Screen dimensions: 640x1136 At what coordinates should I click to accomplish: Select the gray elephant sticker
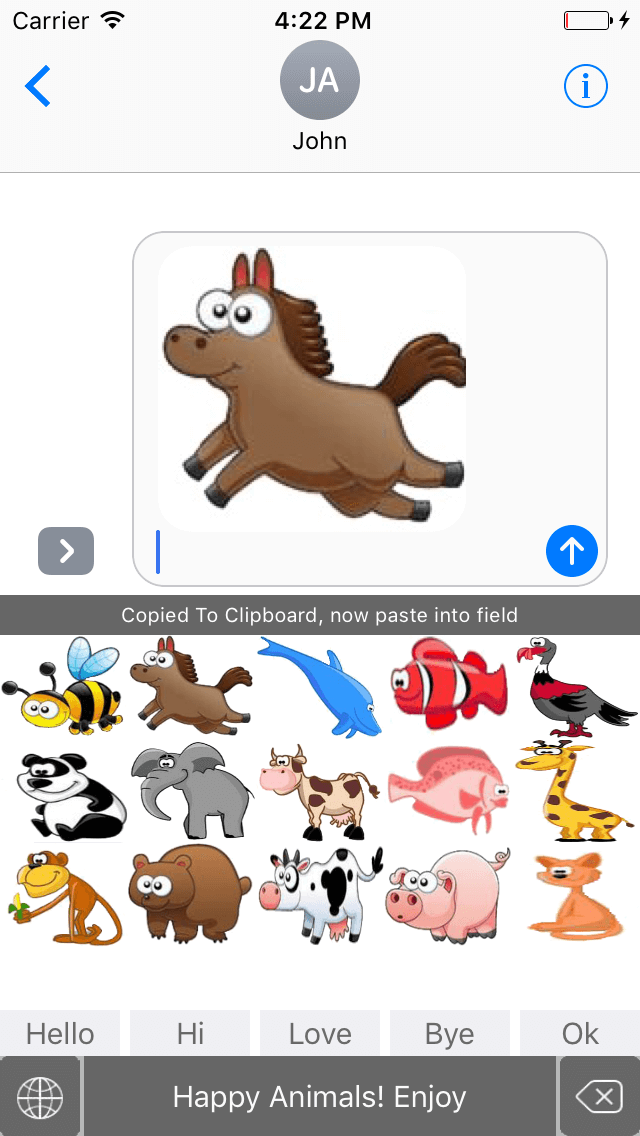191,790
